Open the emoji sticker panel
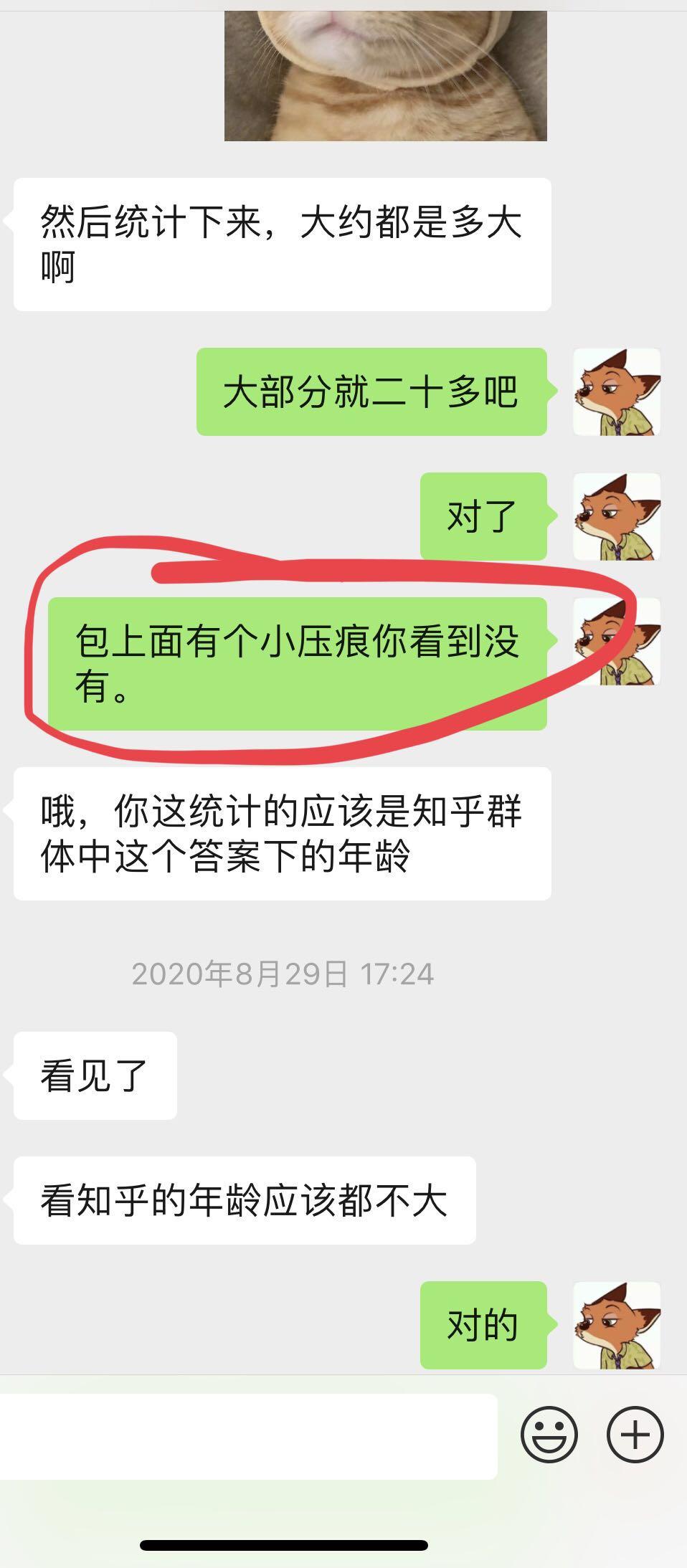This screenshot has width=687, height=1568. coord(549,1434)
